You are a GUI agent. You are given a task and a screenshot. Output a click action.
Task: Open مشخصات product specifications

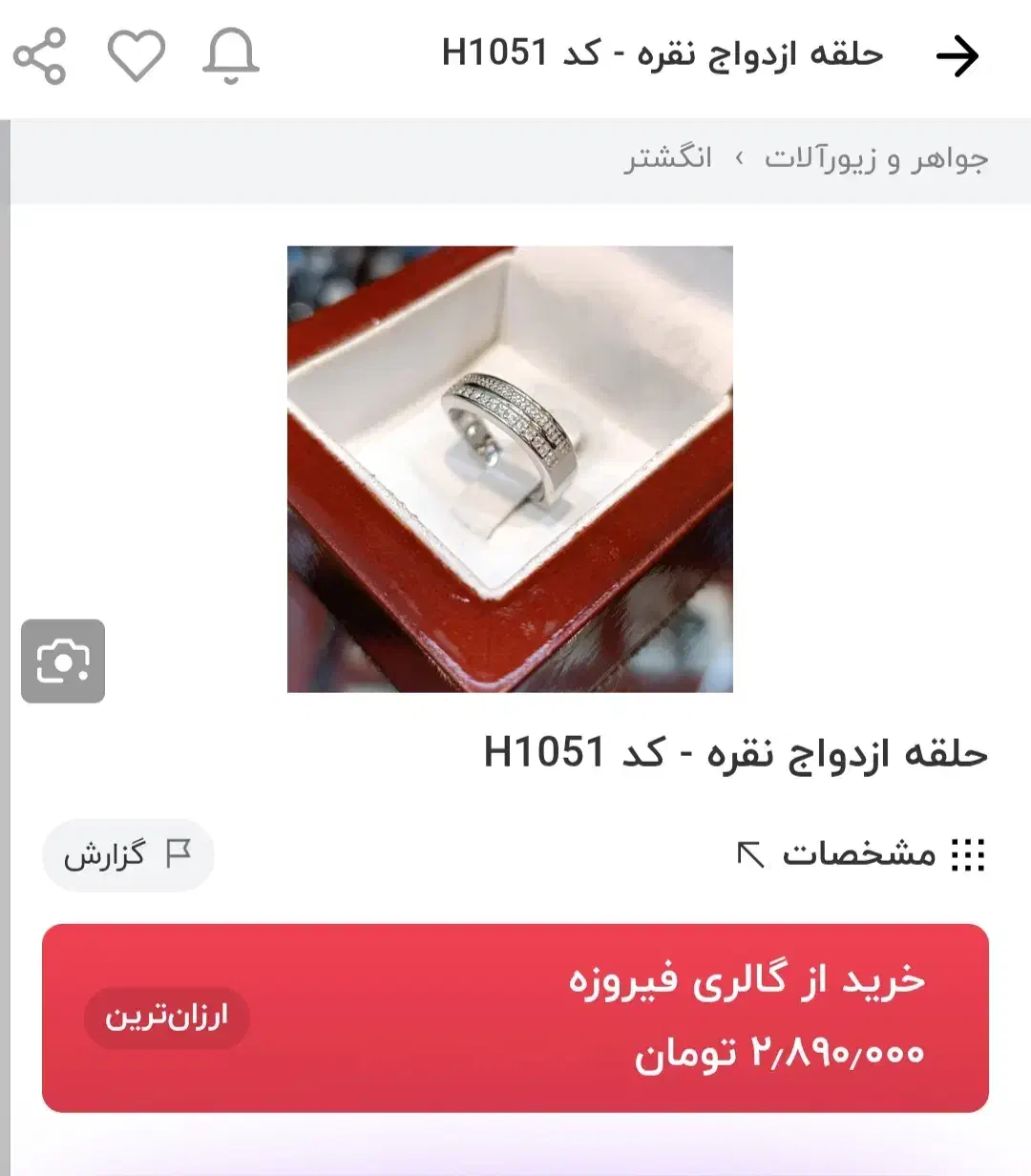pos(859,854)
